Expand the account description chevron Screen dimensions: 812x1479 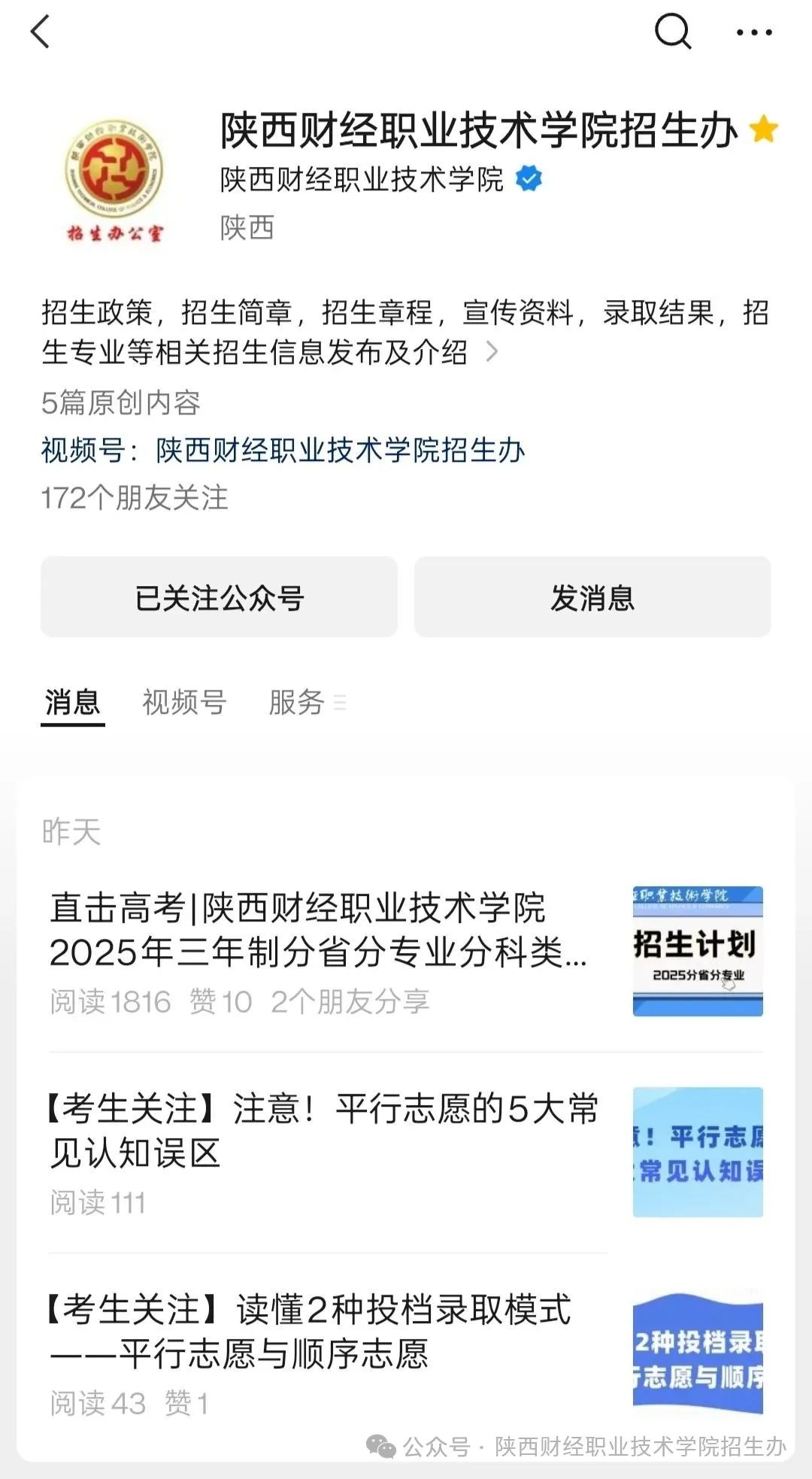pyautogui.click(x=492, y=351)
